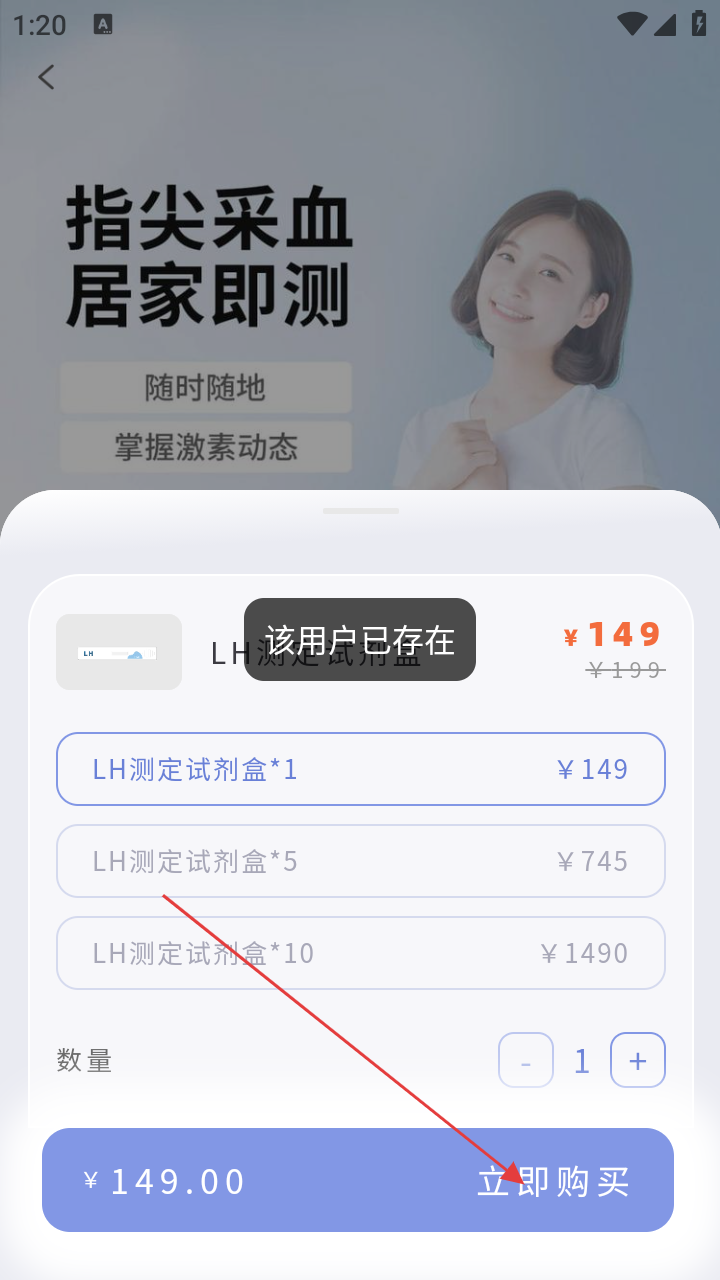Increase quantity with the plus button
This screenshot has width=720, height=1280.
coord(638,1060)
